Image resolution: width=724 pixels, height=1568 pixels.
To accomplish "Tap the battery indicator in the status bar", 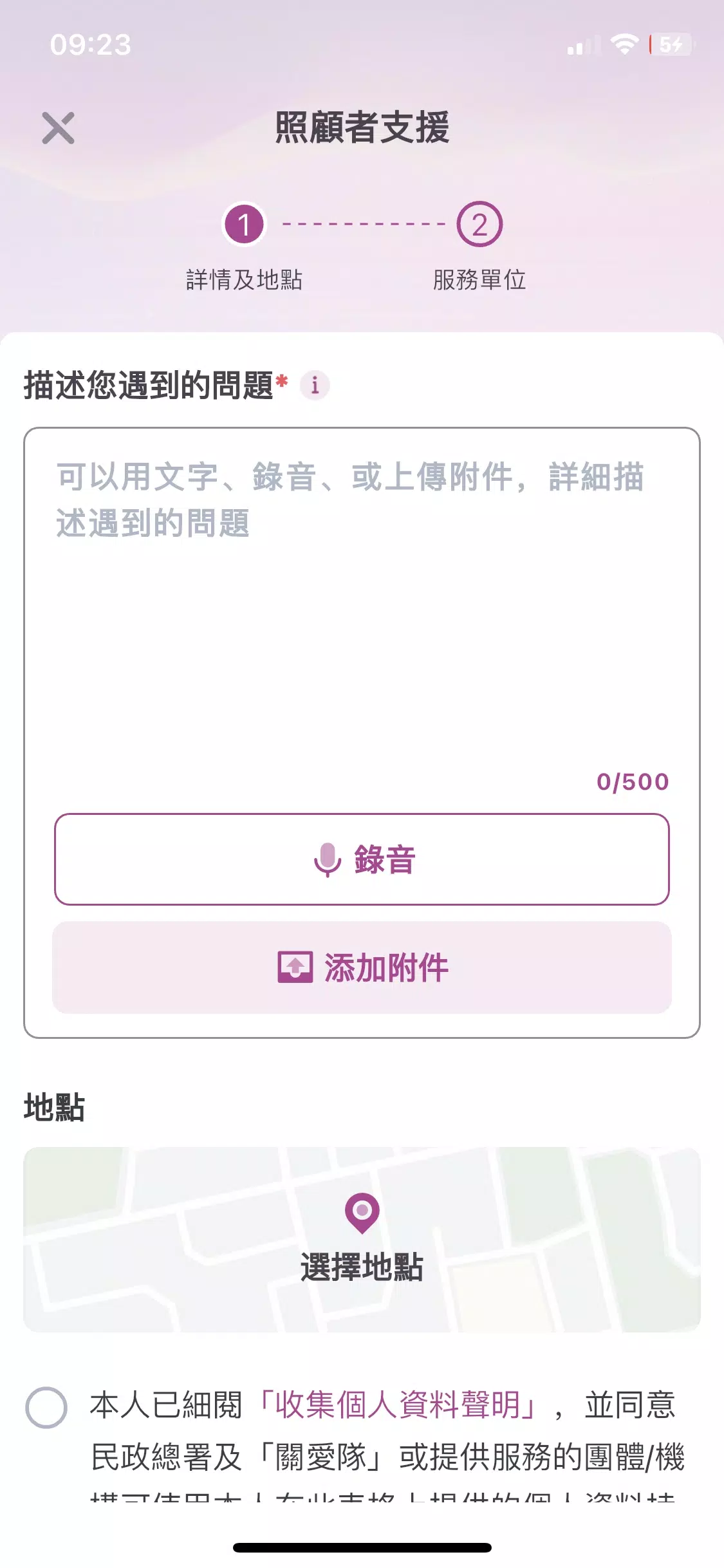I will coord(670,43).
